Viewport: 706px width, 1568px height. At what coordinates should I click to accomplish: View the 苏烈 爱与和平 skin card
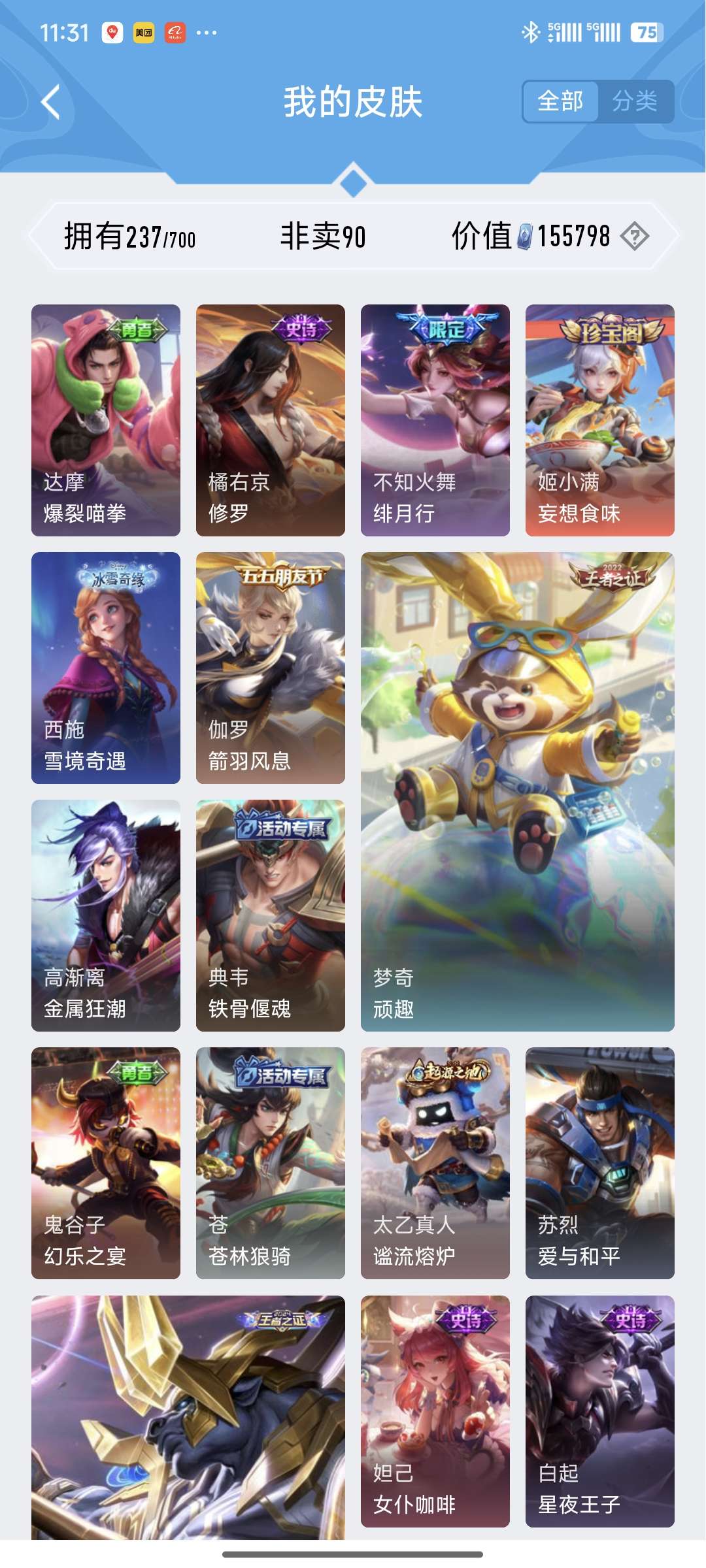[600, 1163]
